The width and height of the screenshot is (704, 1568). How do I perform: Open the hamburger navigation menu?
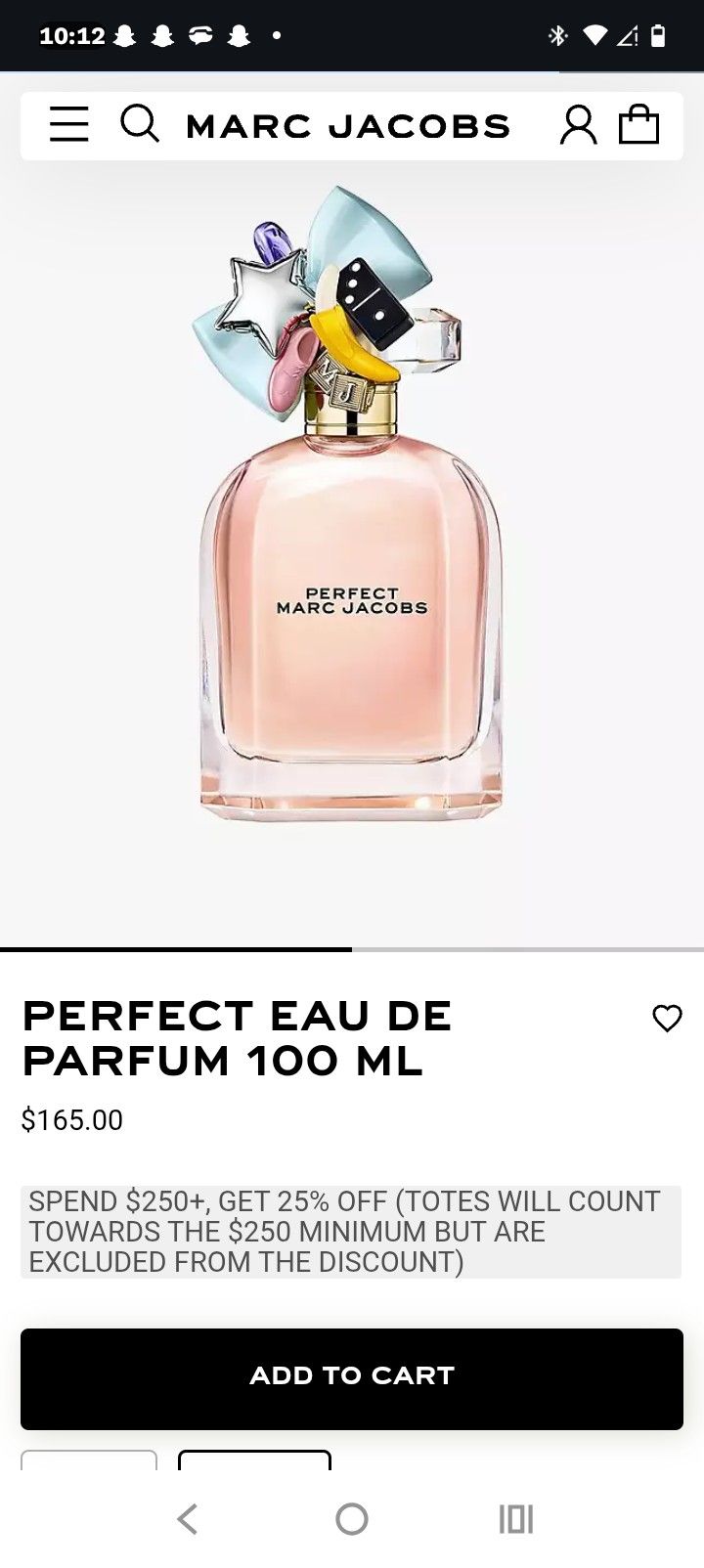click(x=69, y=125)
